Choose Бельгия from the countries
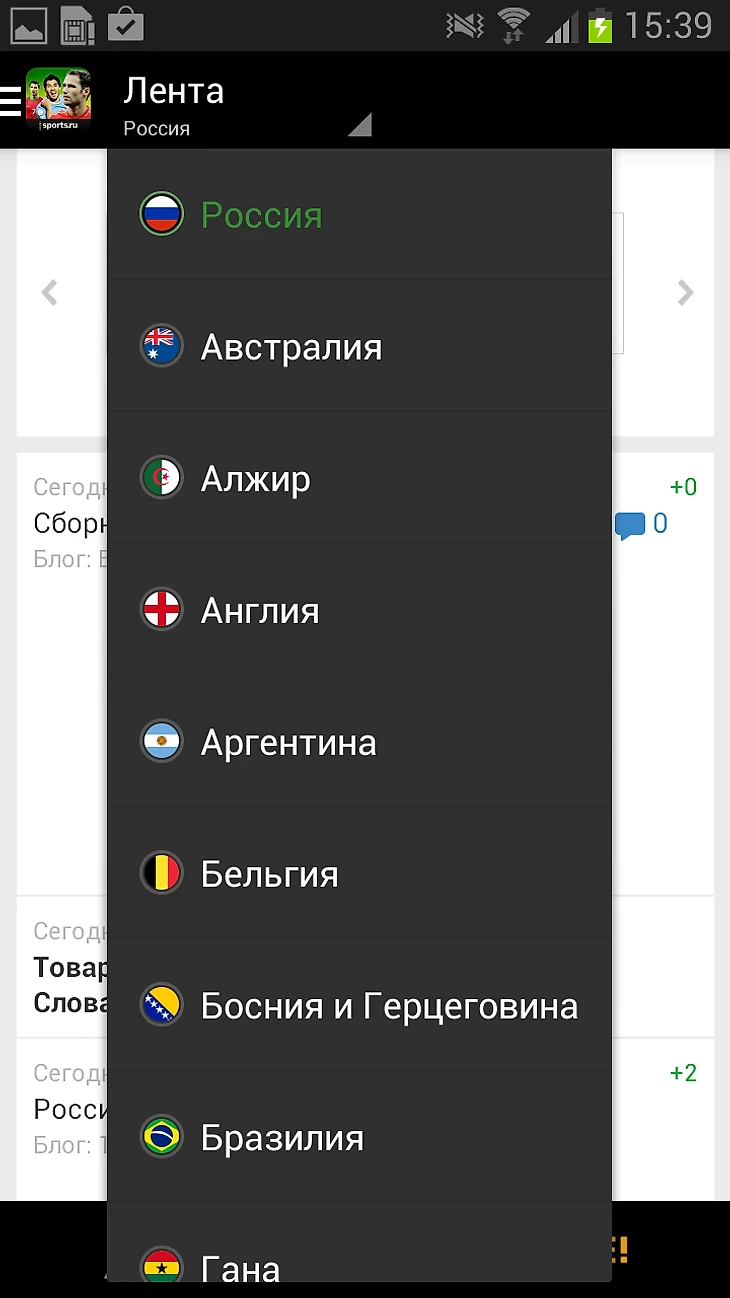Screen dimensions: 730x1298 pyautogui.click(x=359, y=875)
